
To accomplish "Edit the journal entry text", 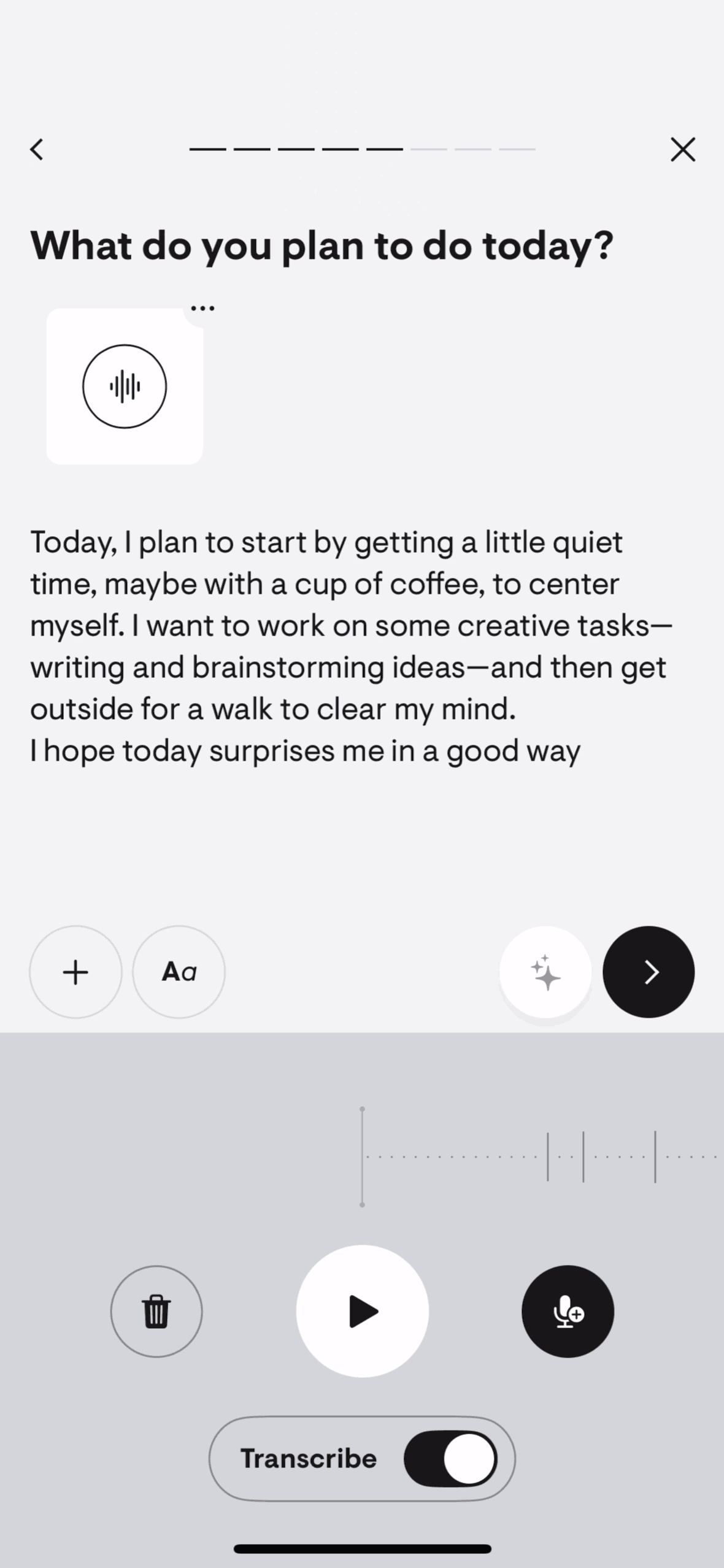I will (350, 646).
